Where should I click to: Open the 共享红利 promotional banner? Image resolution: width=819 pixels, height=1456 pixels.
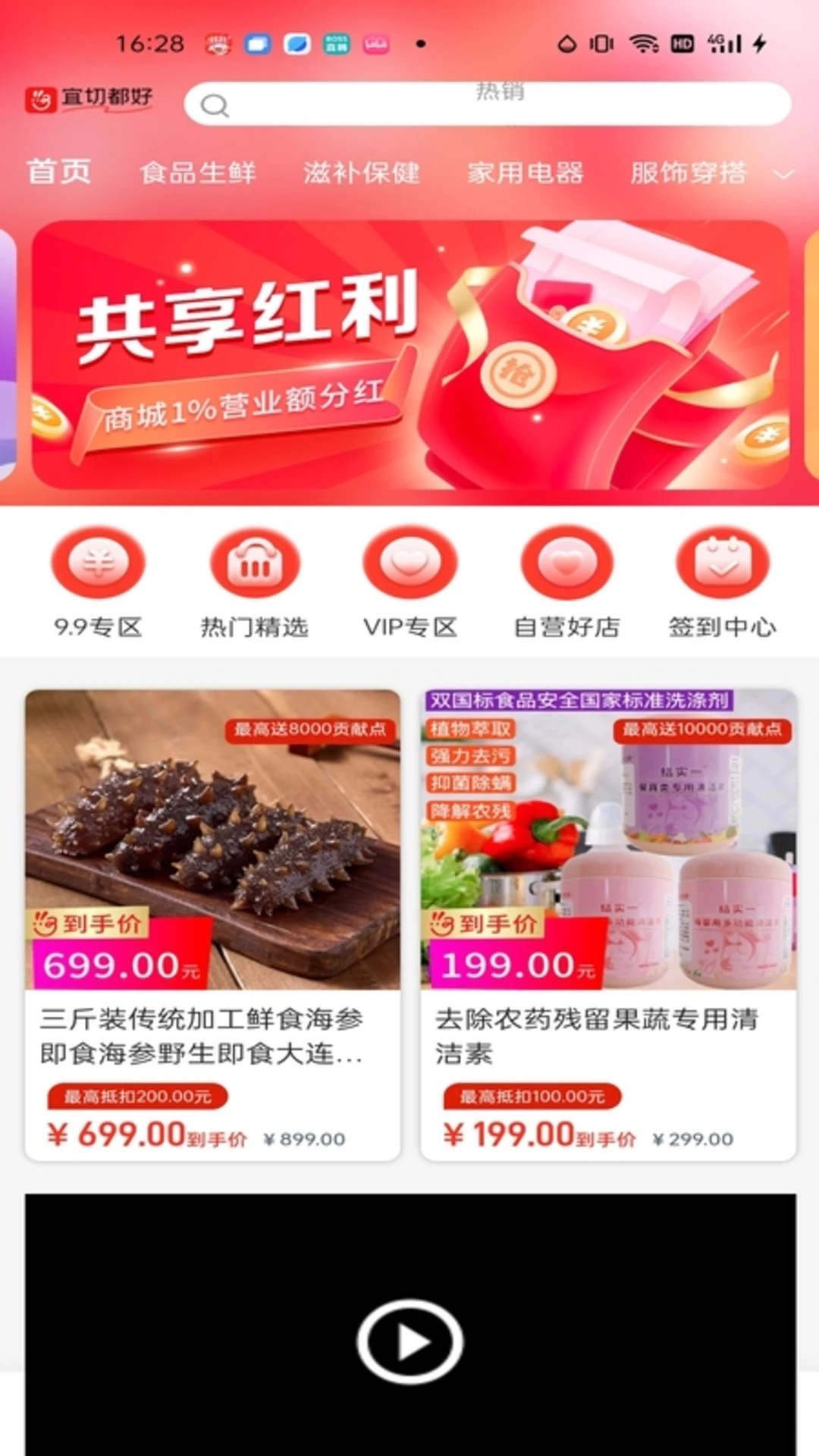[409, 355]
